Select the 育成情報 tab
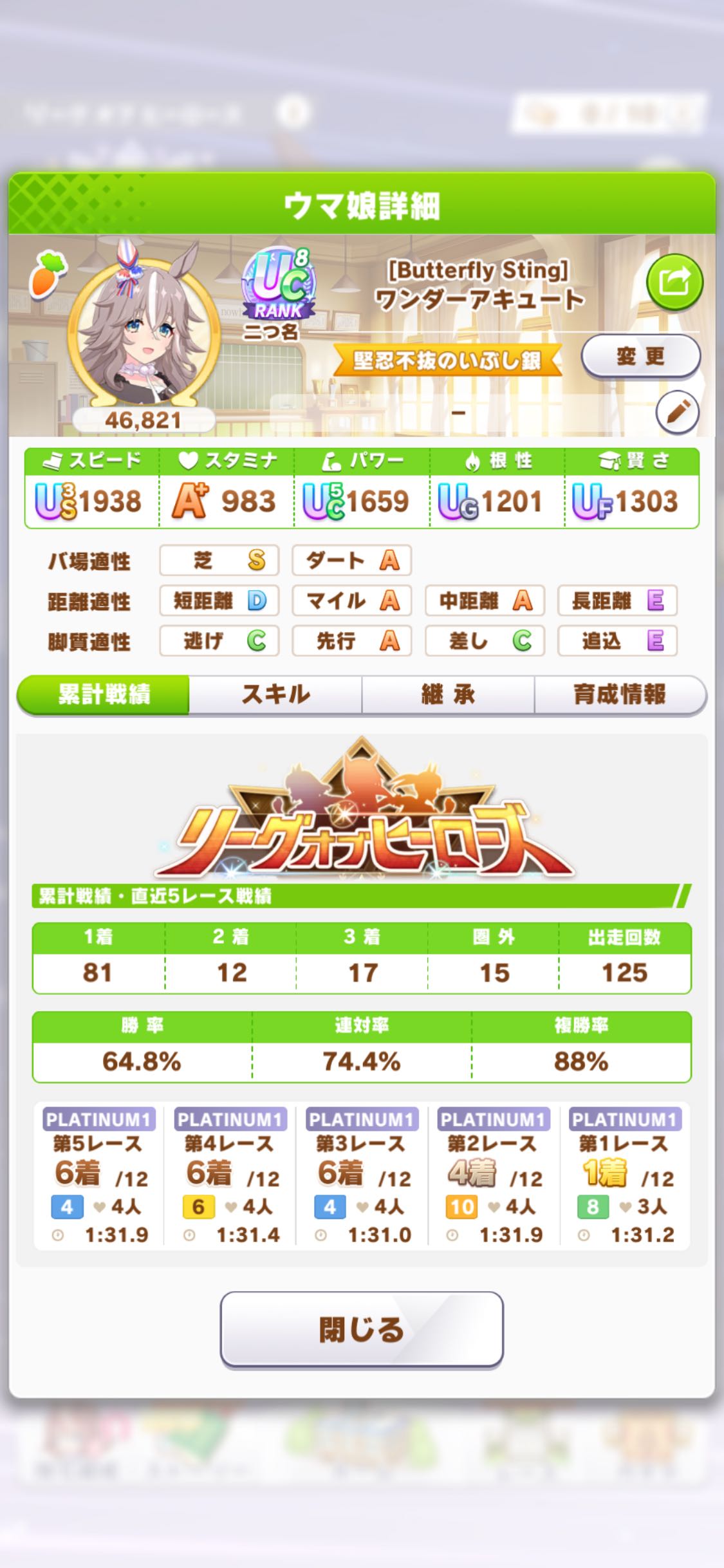 coord(620,695)
